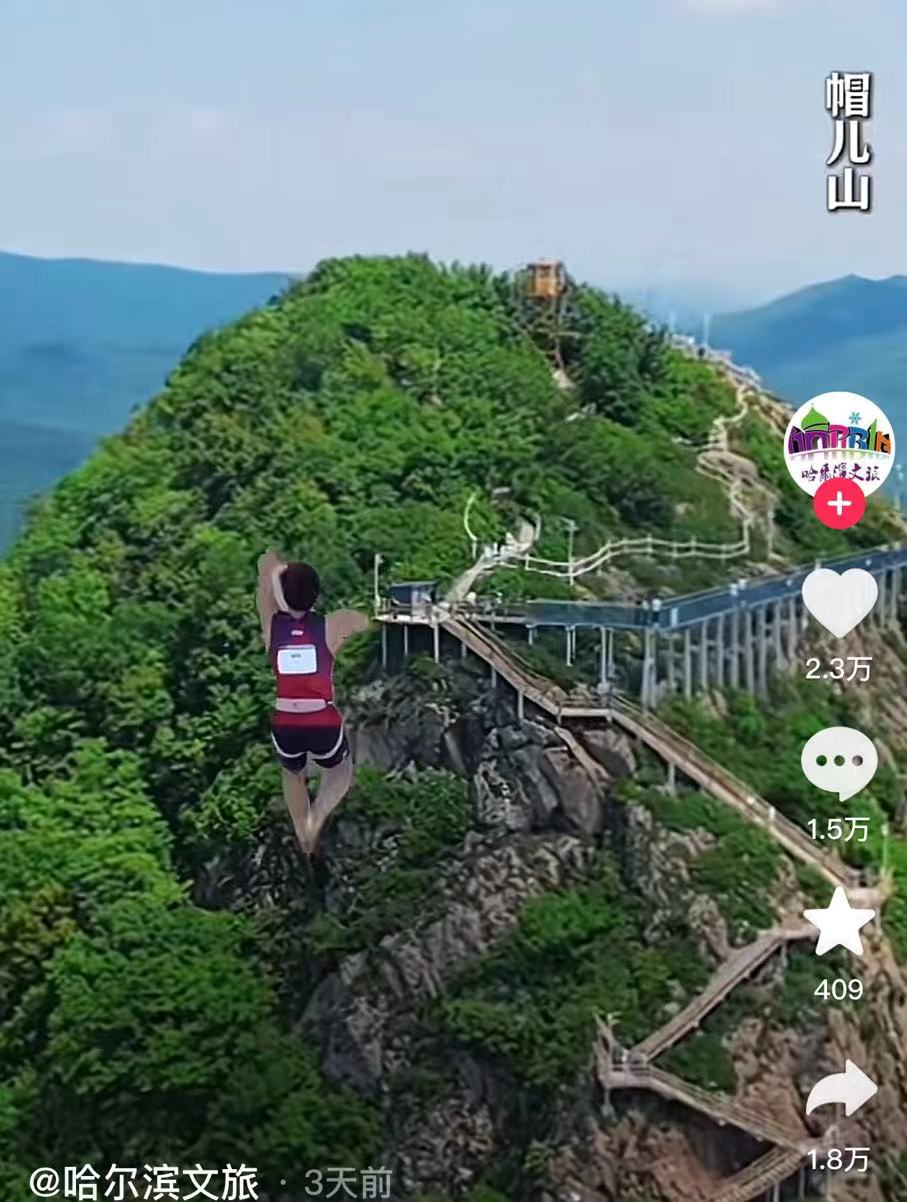Screen dimensions: 907x1202
Task: Like this video with the heart icon
Action: 839,603
